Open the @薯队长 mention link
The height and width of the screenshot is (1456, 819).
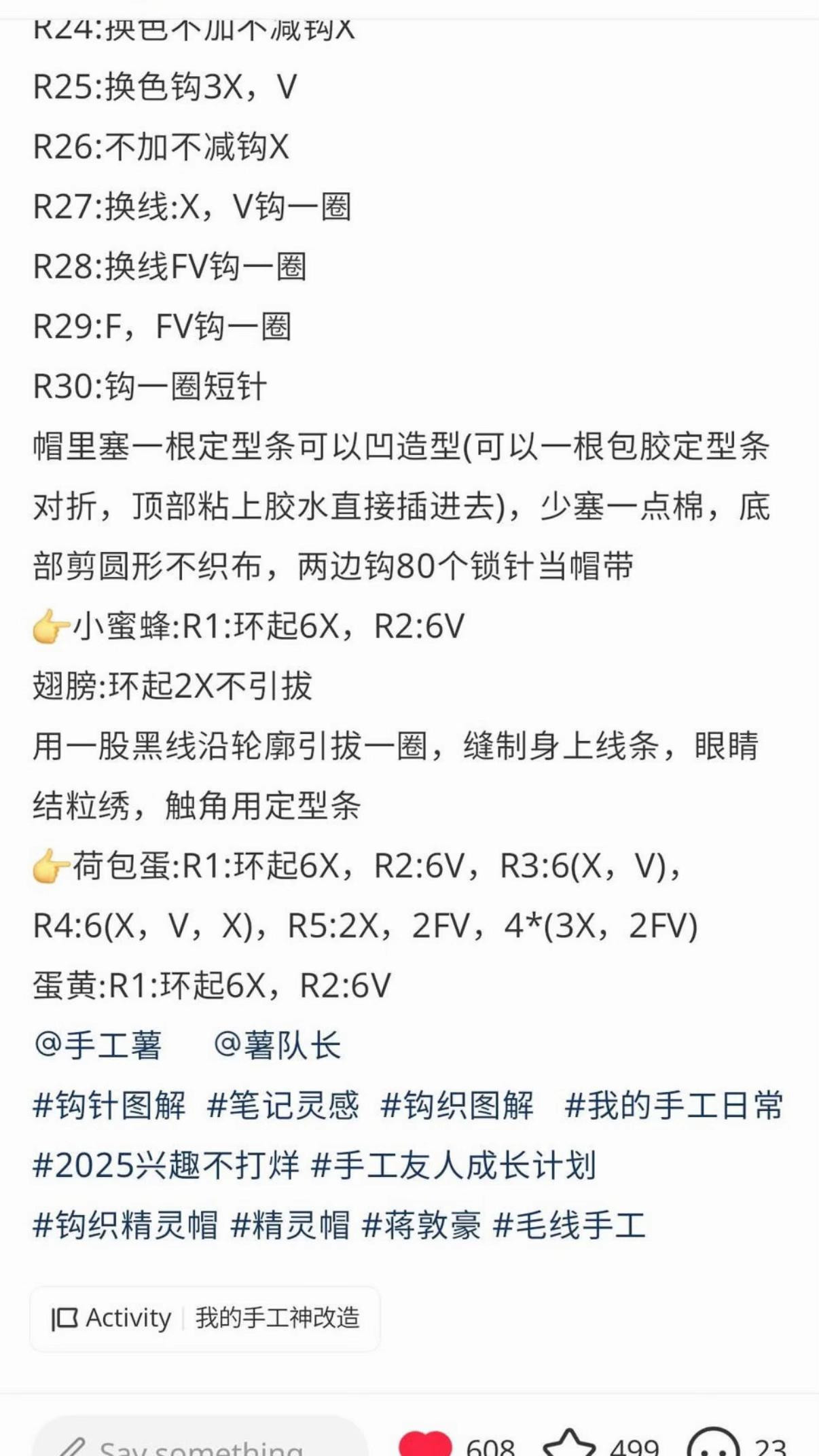[x=277, y=1045]
